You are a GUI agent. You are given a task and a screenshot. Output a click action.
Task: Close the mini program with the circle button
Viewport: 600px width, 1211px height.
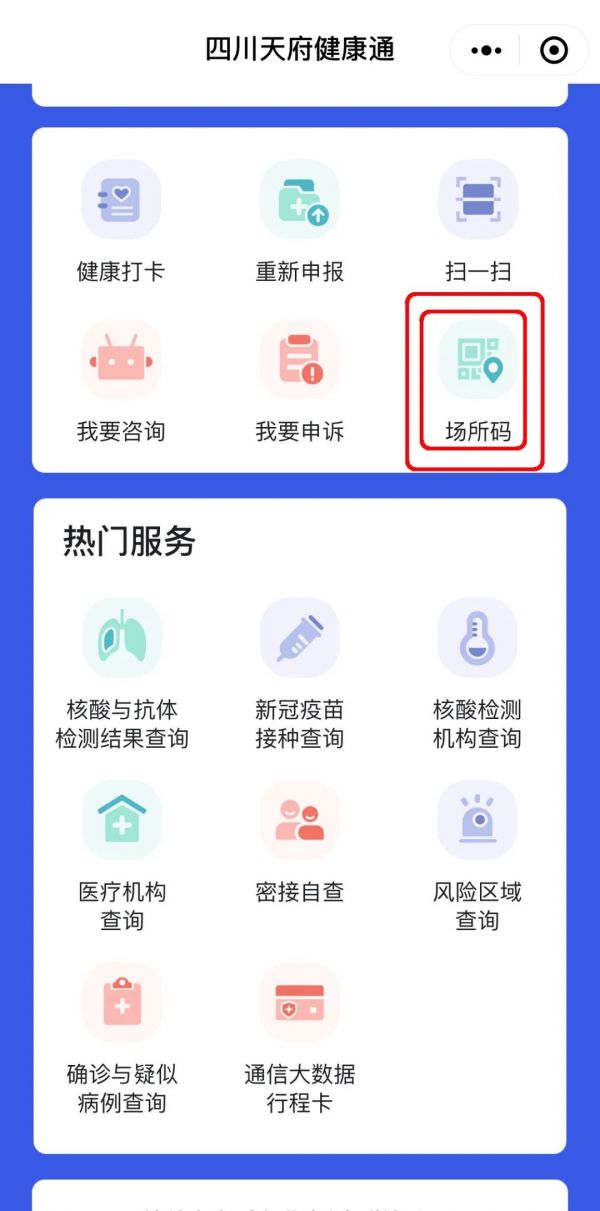553,50
